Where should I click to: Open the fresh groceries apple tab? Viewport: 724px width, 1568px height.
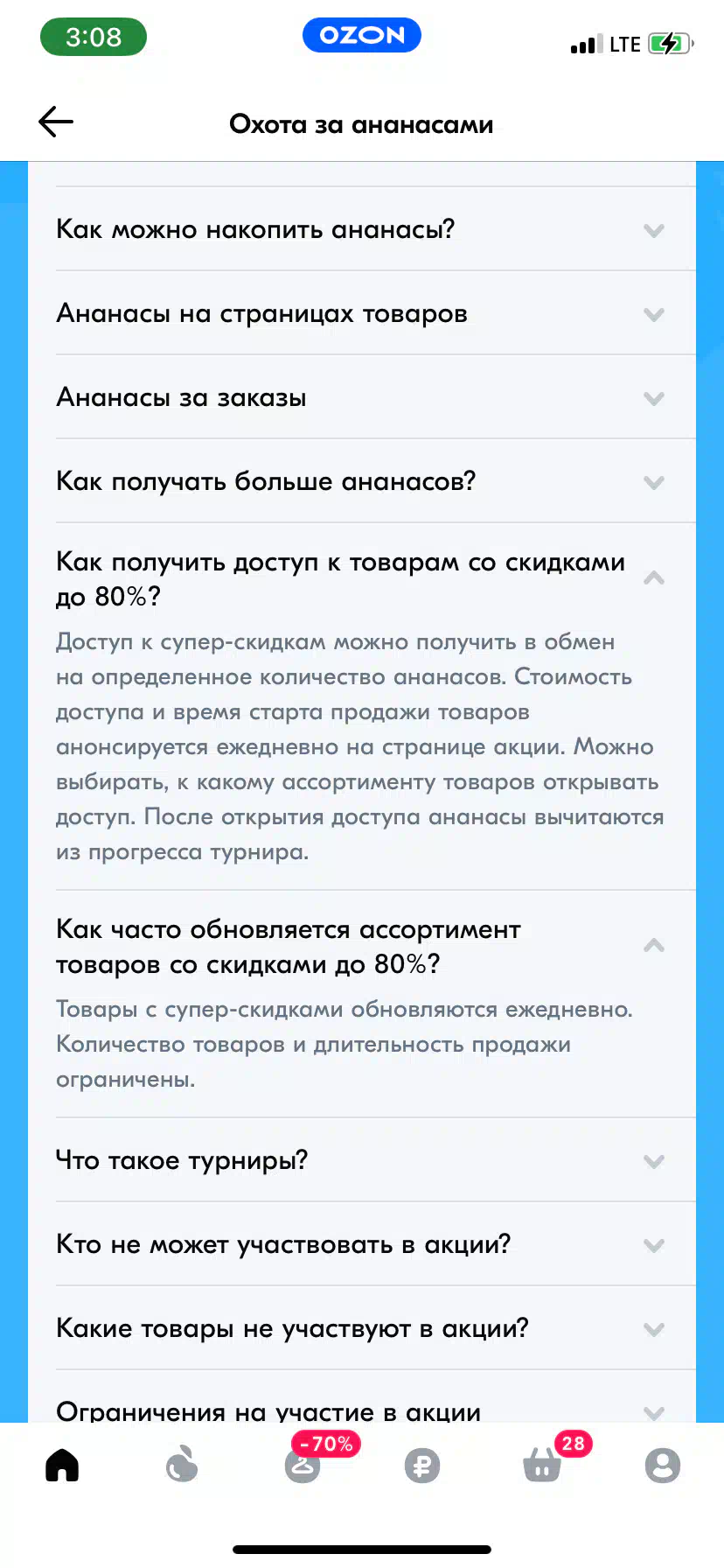coord(182,1465)
